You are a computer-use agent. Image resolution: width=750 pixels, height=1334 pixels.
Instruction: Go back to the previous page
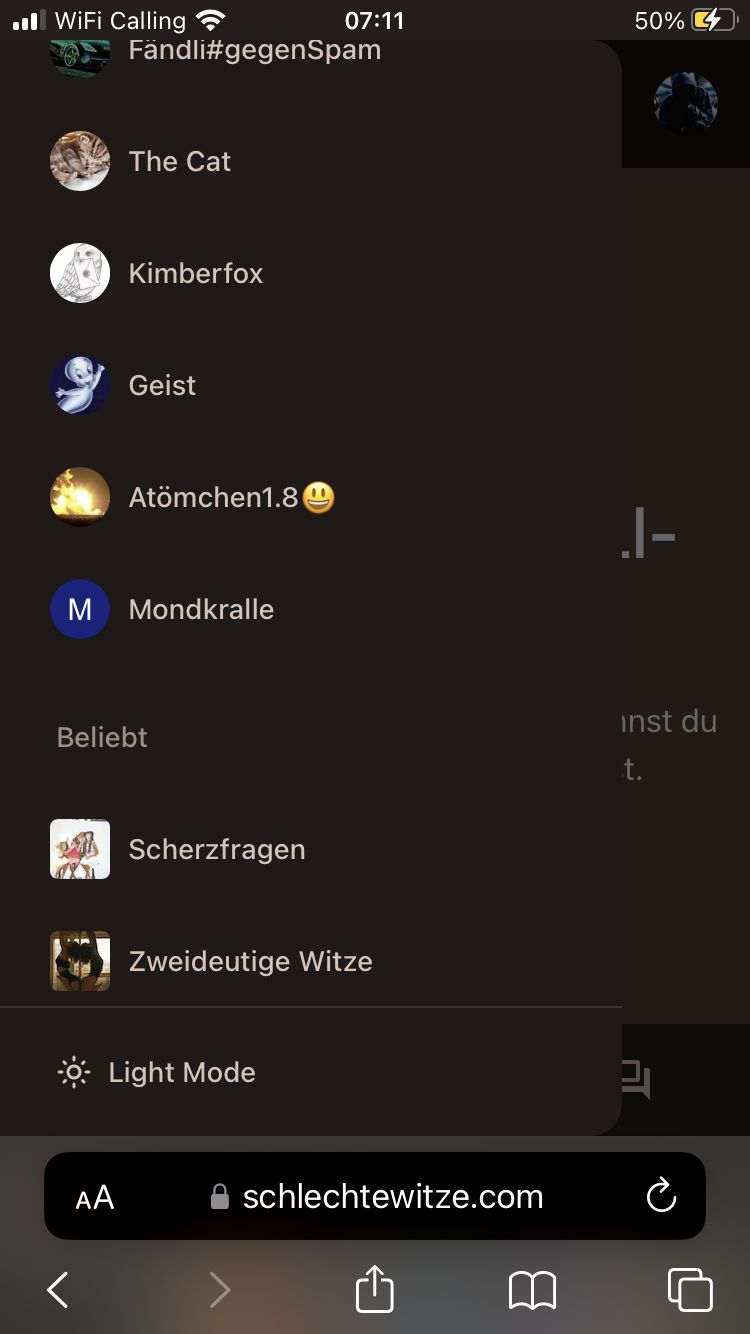click(x=58, y=1290)
